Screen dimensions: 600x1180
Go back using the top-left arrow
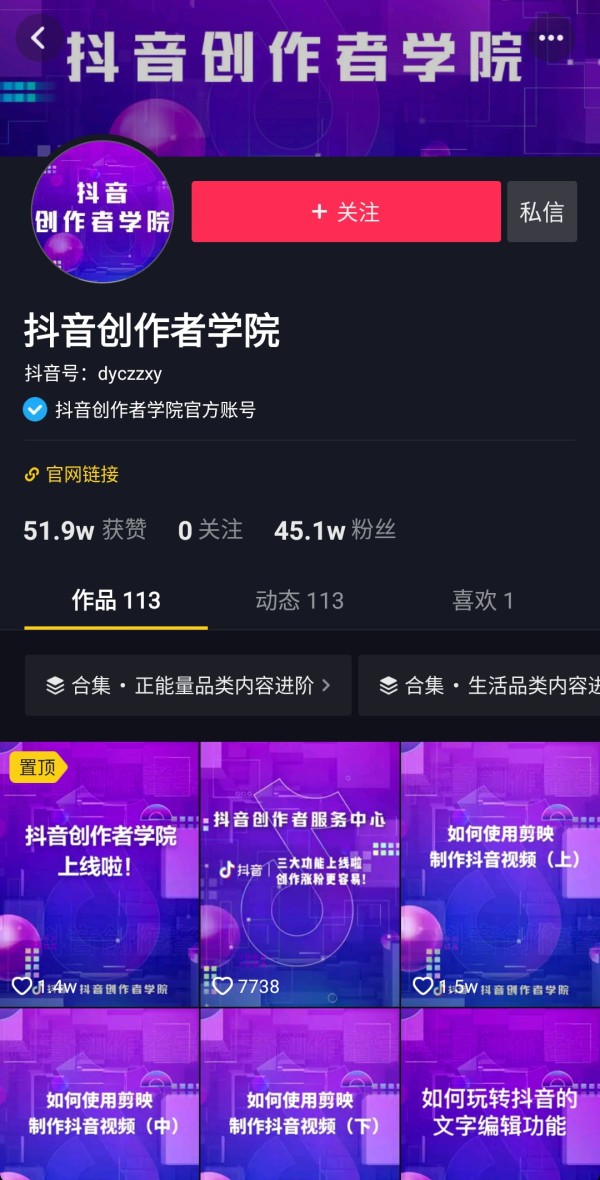[38, 37]
